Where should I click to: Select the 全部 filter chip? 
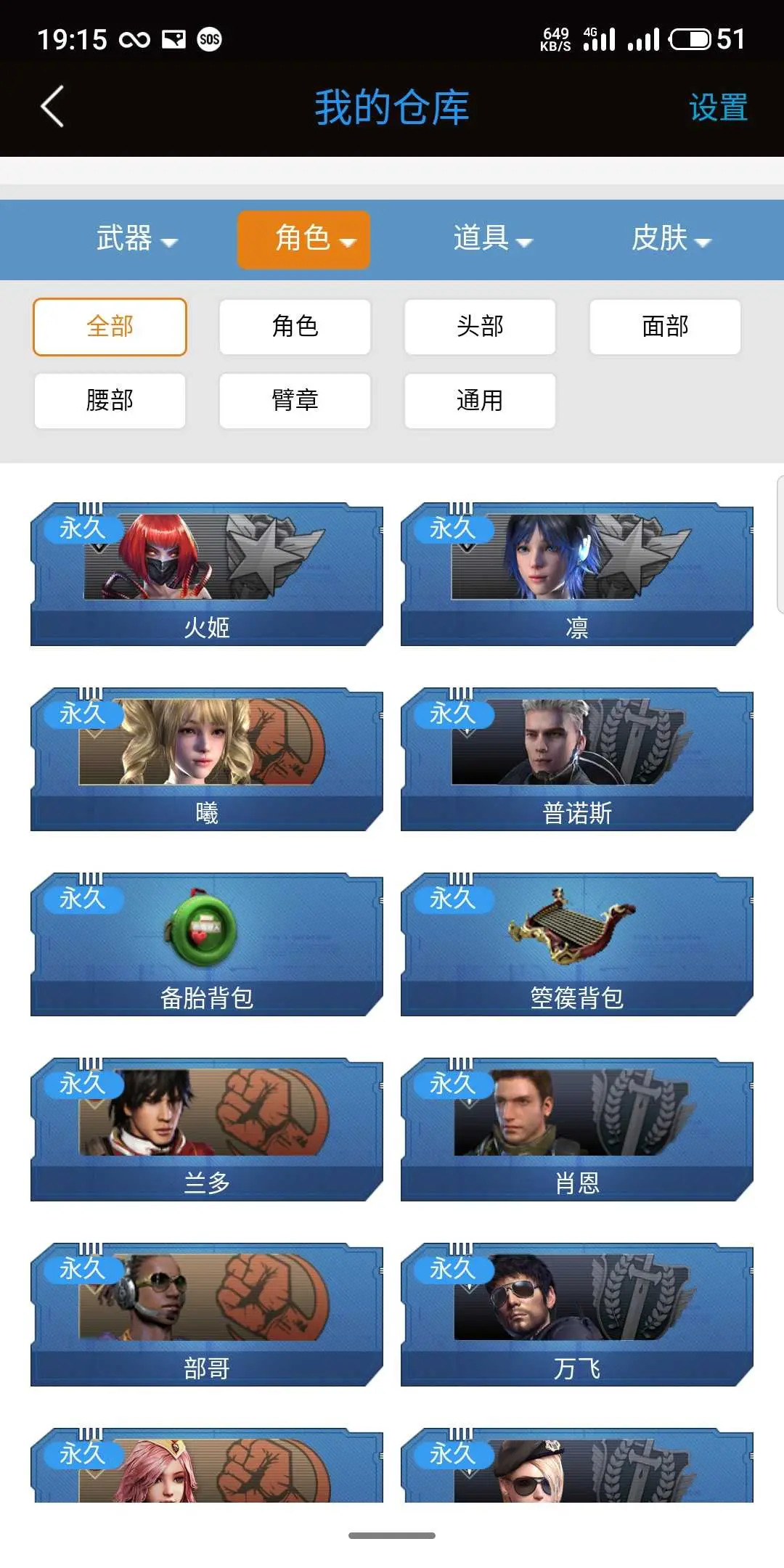click(x=110, y=327)
